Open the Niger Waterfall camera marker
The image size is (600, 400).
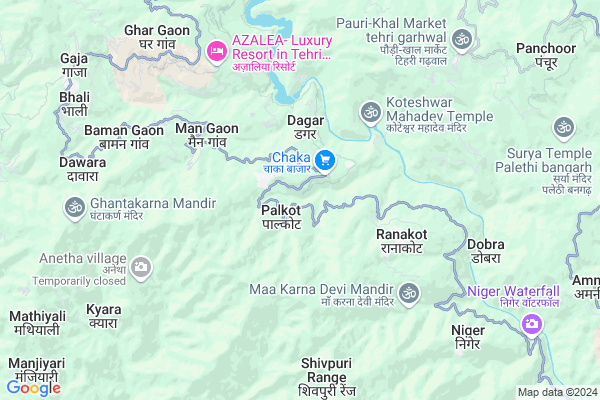(531, 323)
